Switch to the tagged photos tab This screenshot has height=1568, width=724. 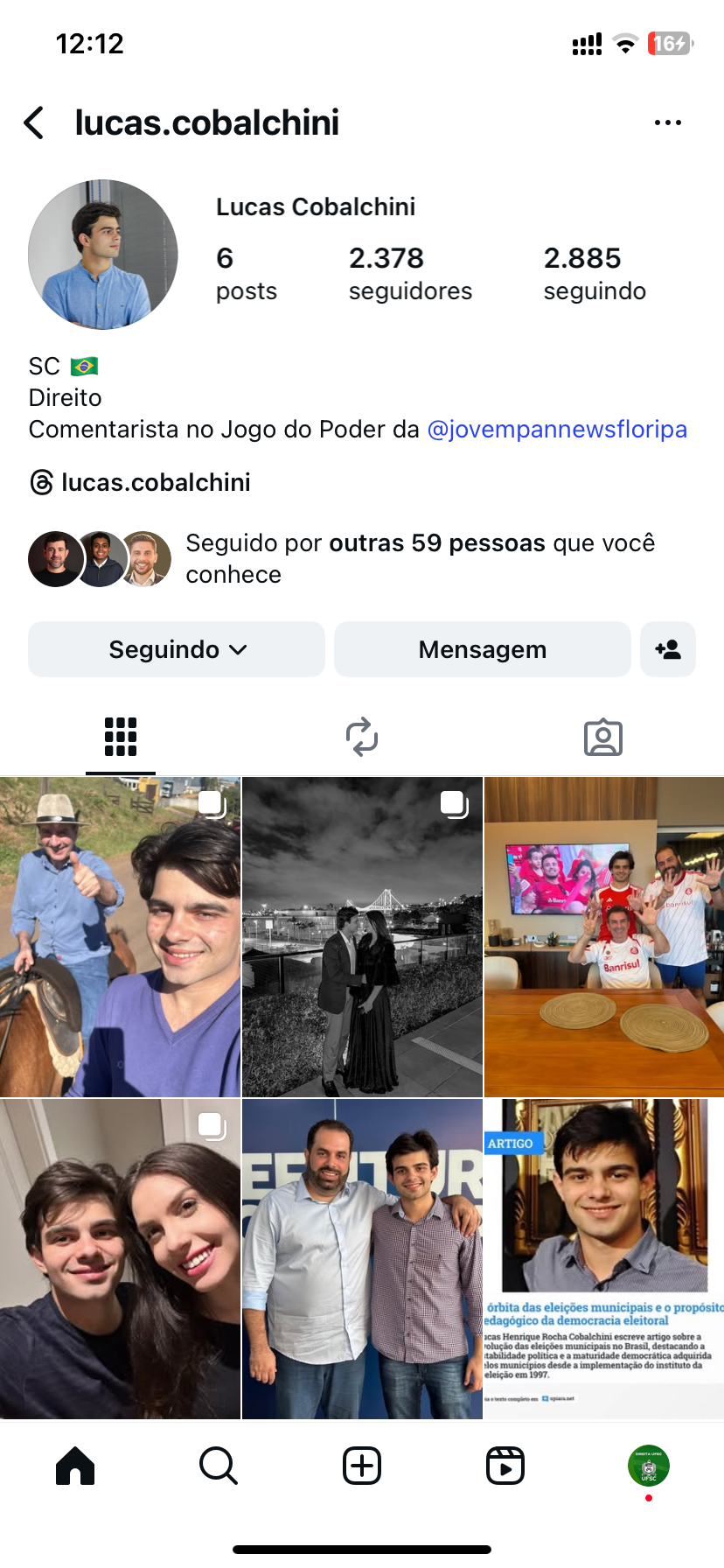603,737
